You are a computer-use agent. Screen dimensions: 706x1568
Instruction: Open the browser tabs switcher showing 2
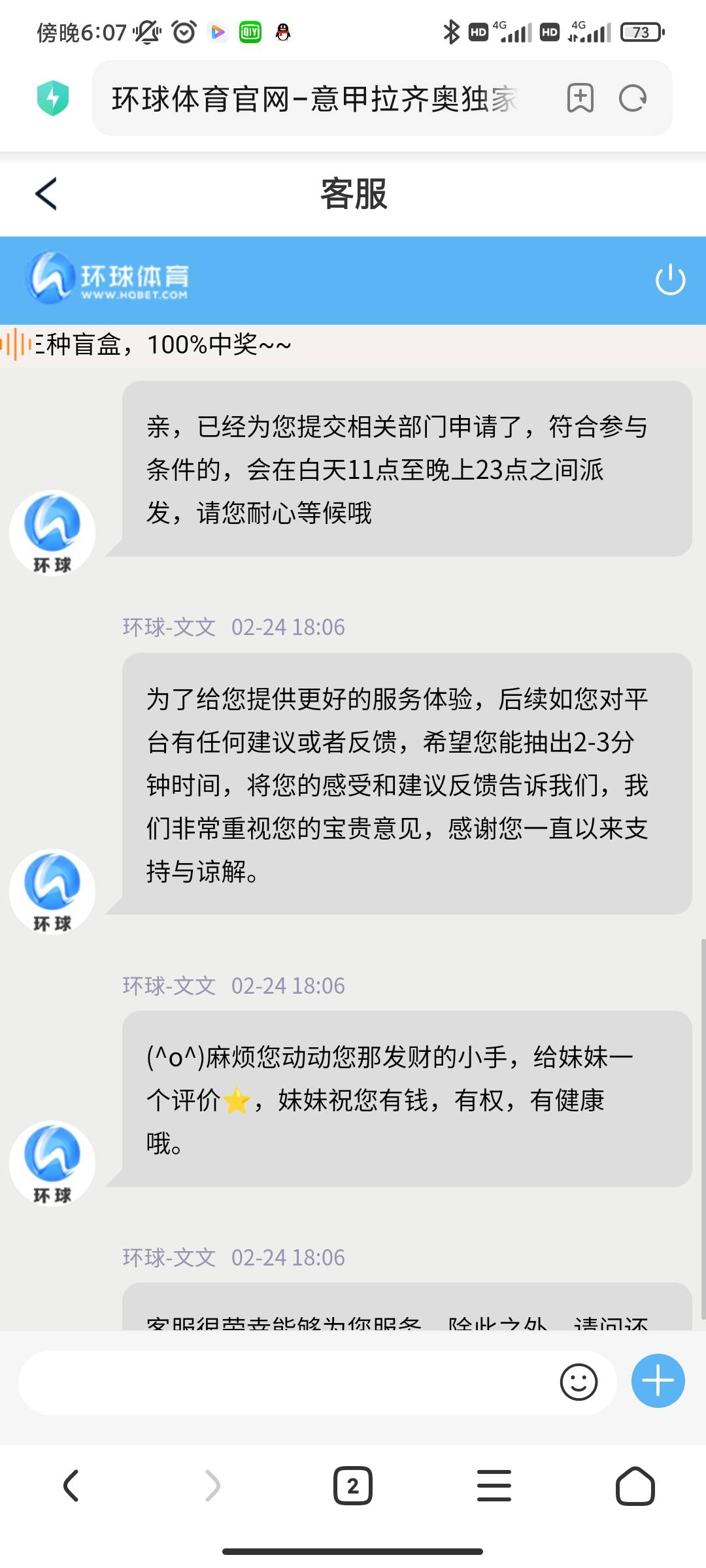point(353,1486)
